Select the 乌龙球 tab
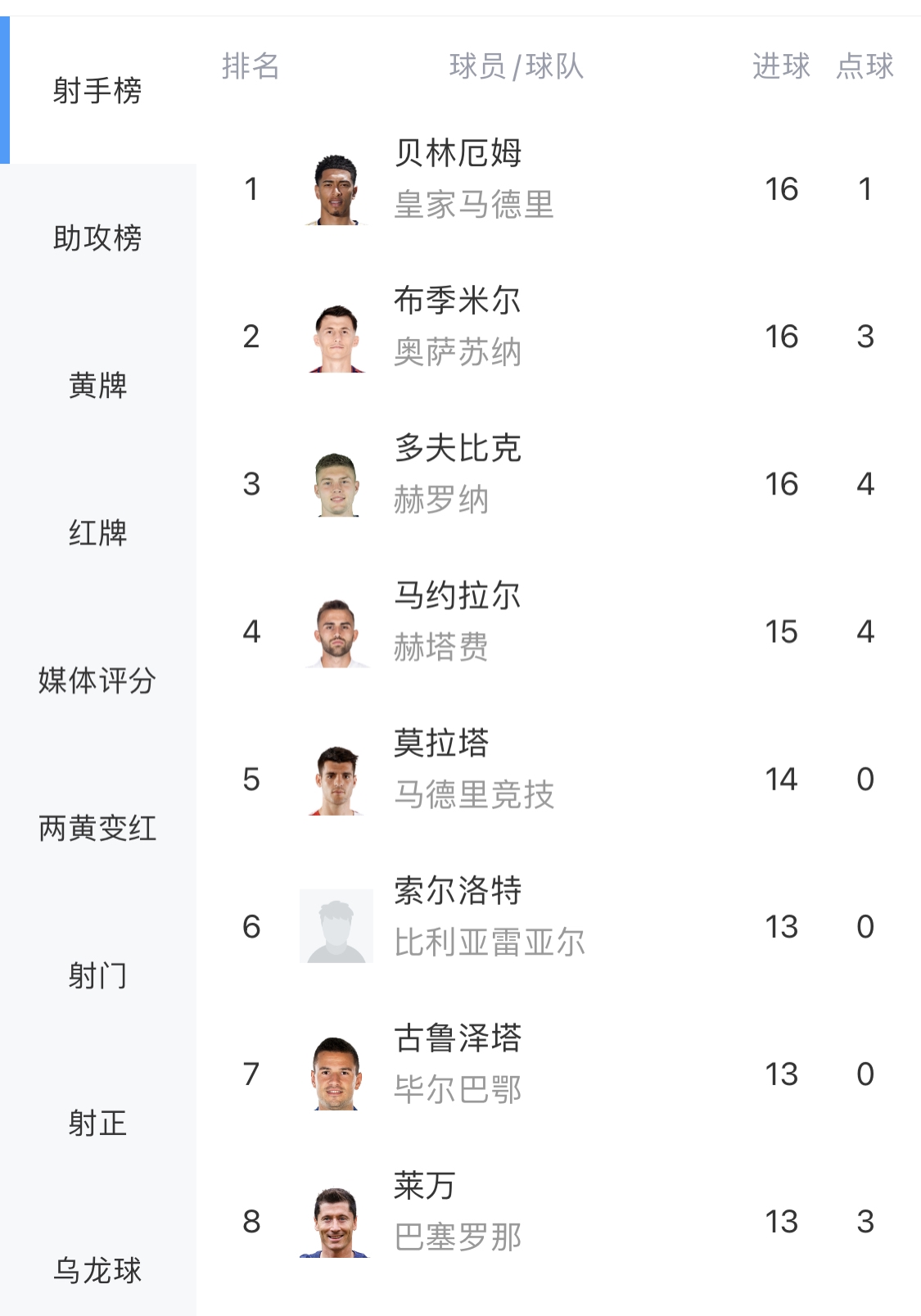This screenshot has height=1316, width=921. tap(97, 1270)
